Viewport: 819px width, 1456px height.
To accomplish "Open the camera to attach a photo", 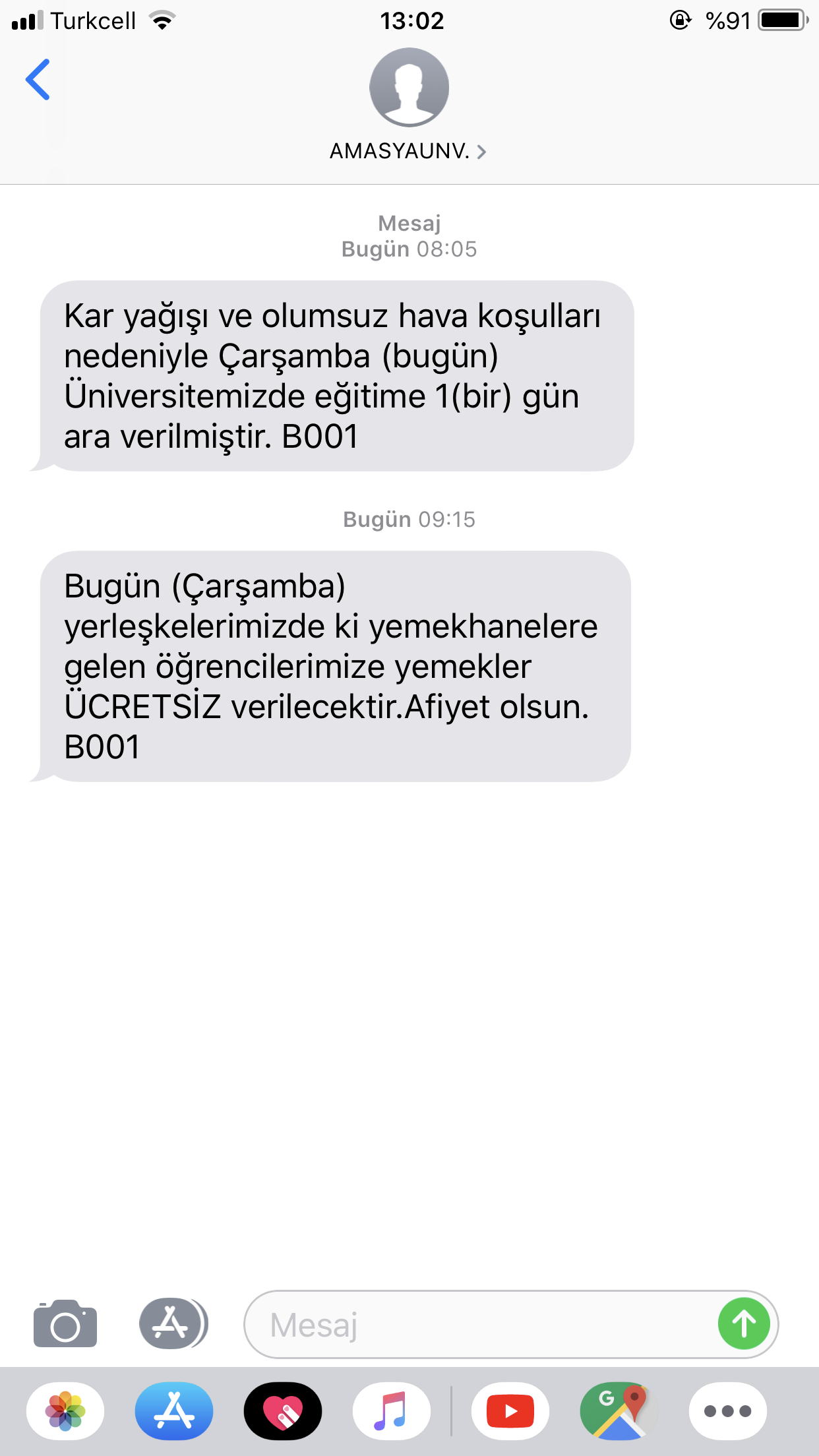I will [x=65, y=1324].
